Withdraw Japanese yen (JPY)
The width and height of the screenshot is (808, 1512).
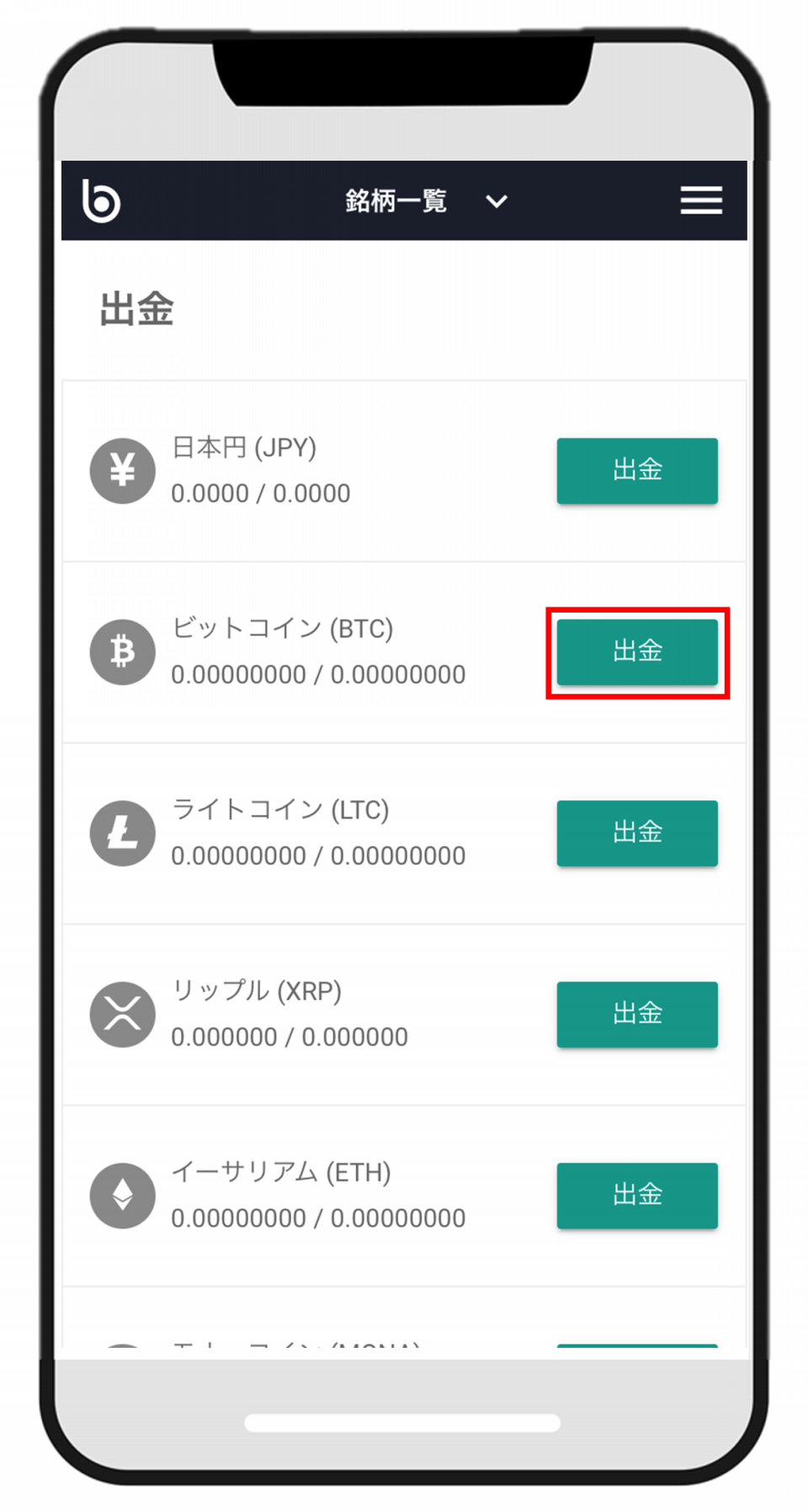(x=637, y=470)
